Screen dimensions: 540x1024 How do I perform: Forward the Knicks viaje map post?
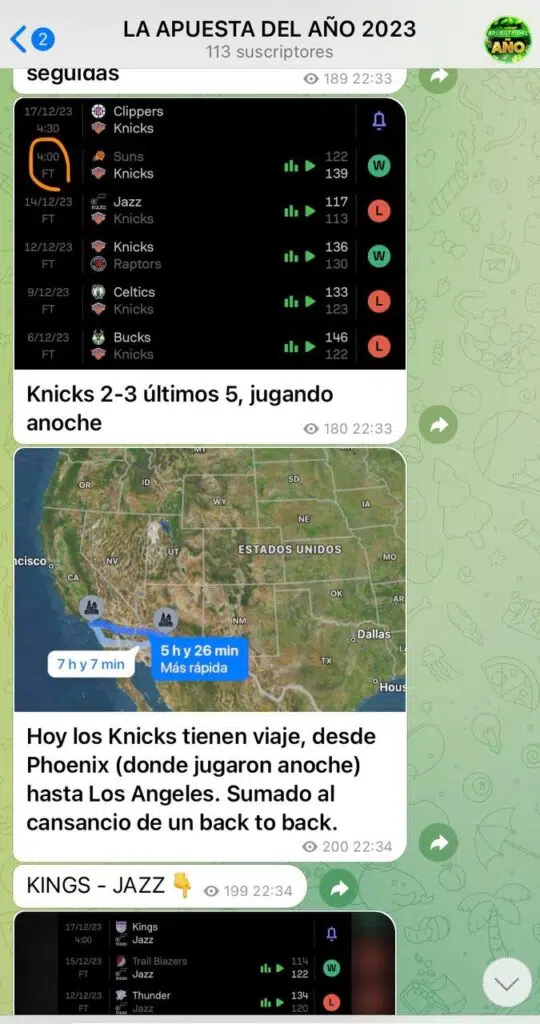pyautogui.click(x=438, y=842)
